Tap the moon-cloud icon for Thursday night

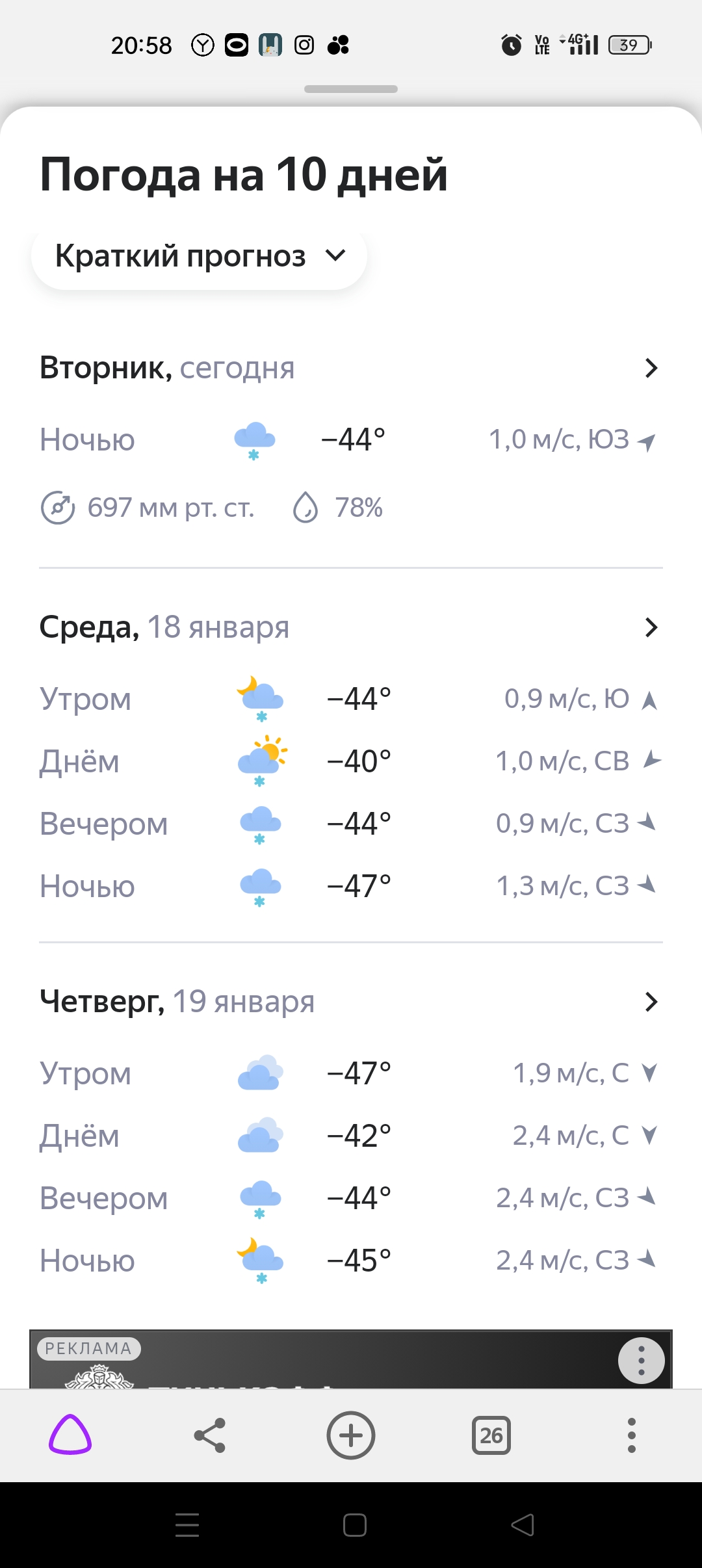click(260, 1260)
